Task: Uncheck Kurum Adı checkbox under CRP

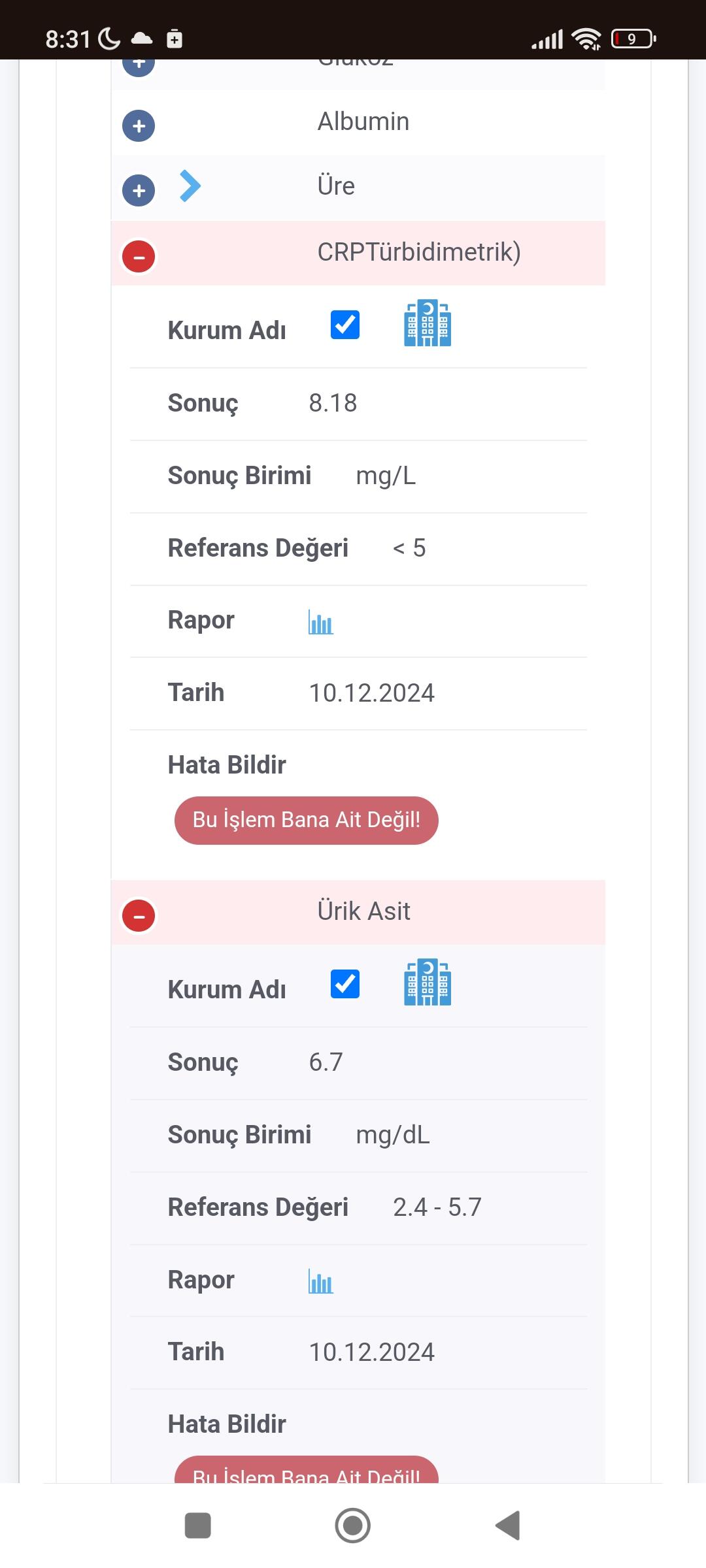Action: click(x=345, y=325)
